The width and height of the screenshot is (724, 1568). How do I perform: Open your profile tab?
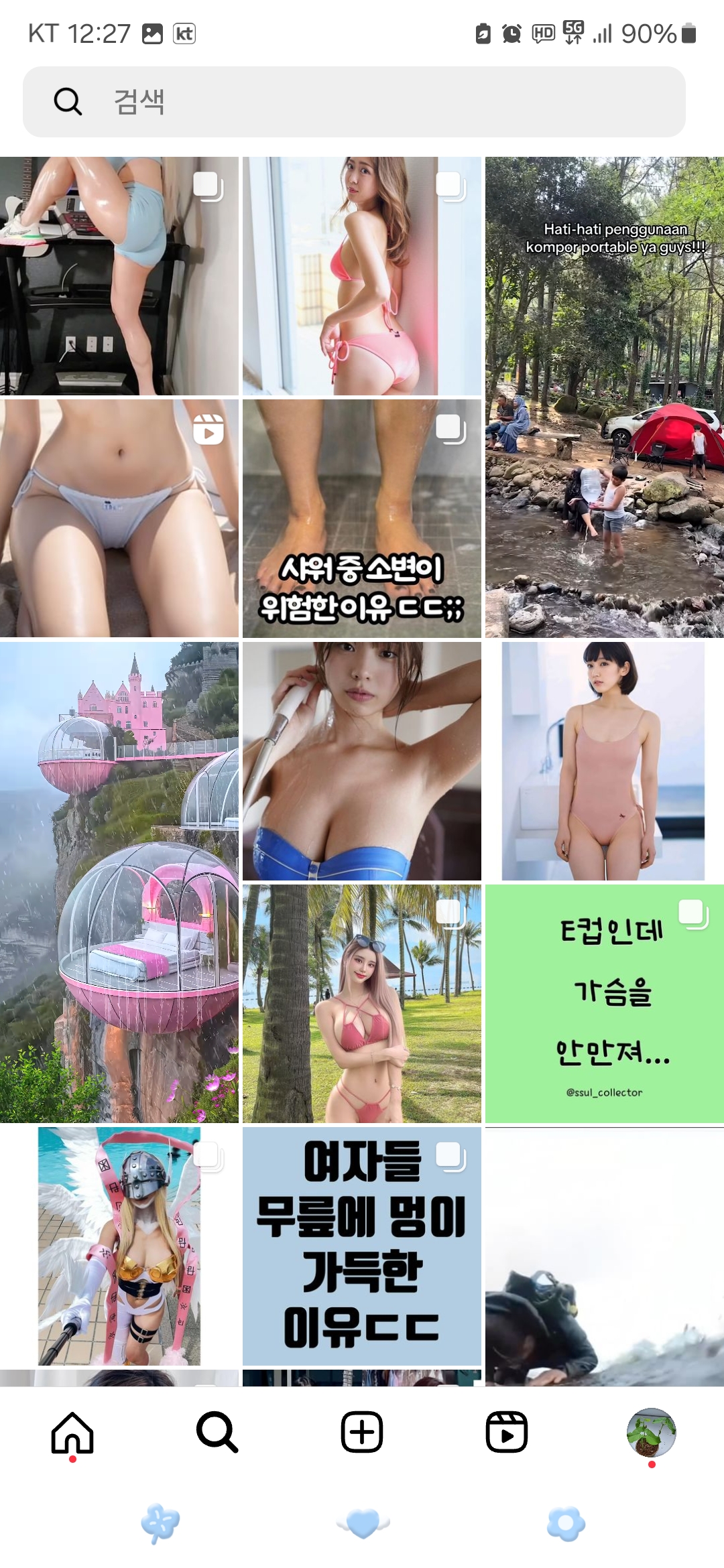pos(651,1432)
